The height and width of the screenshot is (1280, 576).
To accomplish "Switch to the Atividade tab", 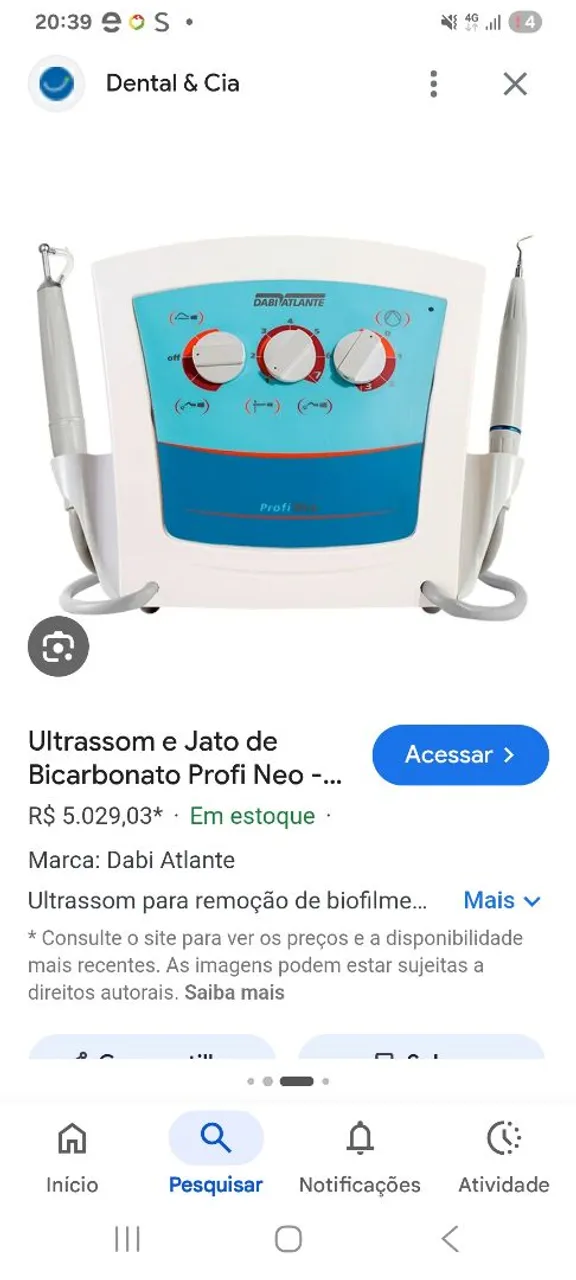I will (504, 1158).
